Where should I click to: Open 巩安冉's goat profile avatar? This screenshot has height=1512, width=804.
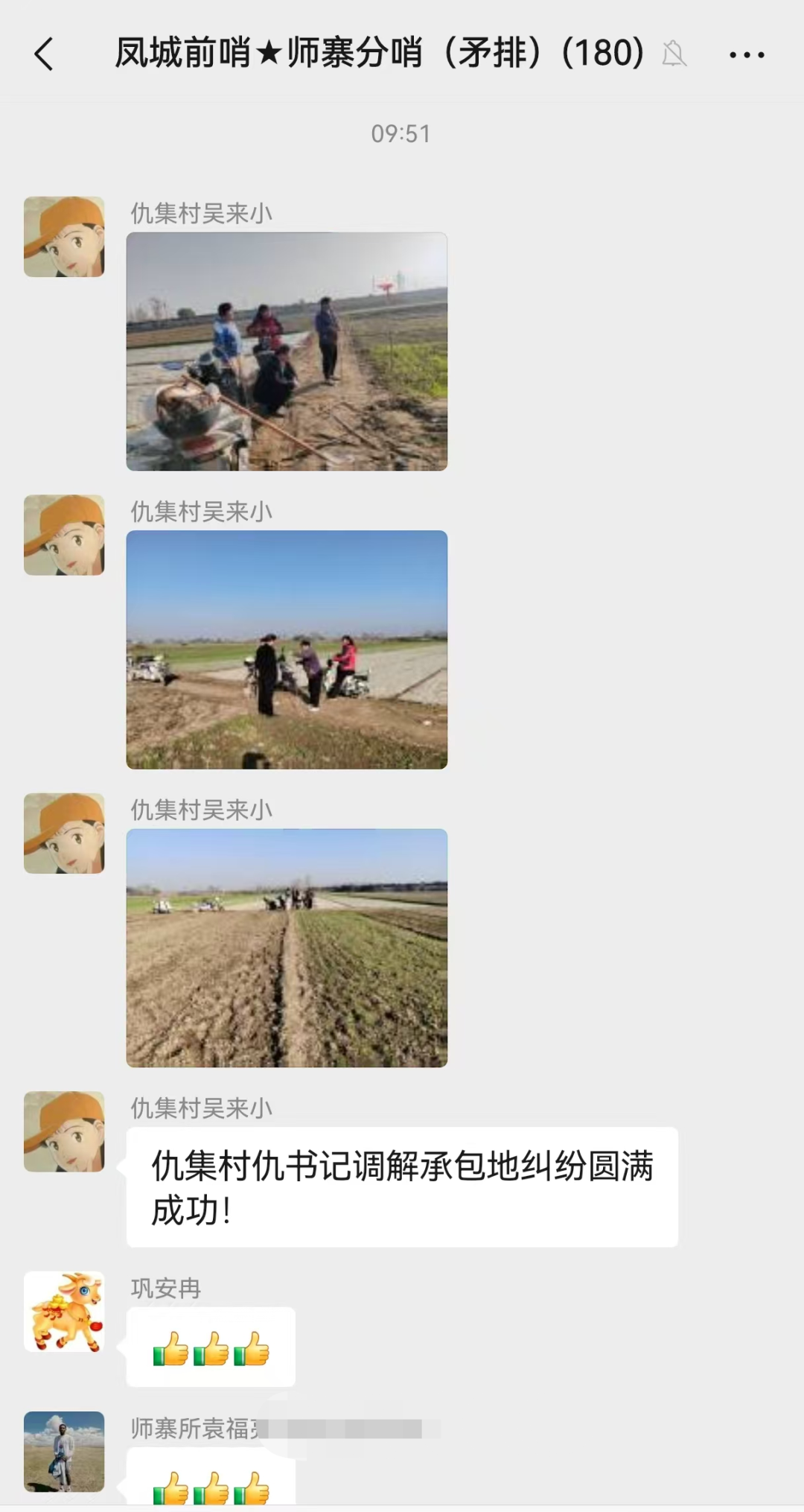coord(64,1312)
